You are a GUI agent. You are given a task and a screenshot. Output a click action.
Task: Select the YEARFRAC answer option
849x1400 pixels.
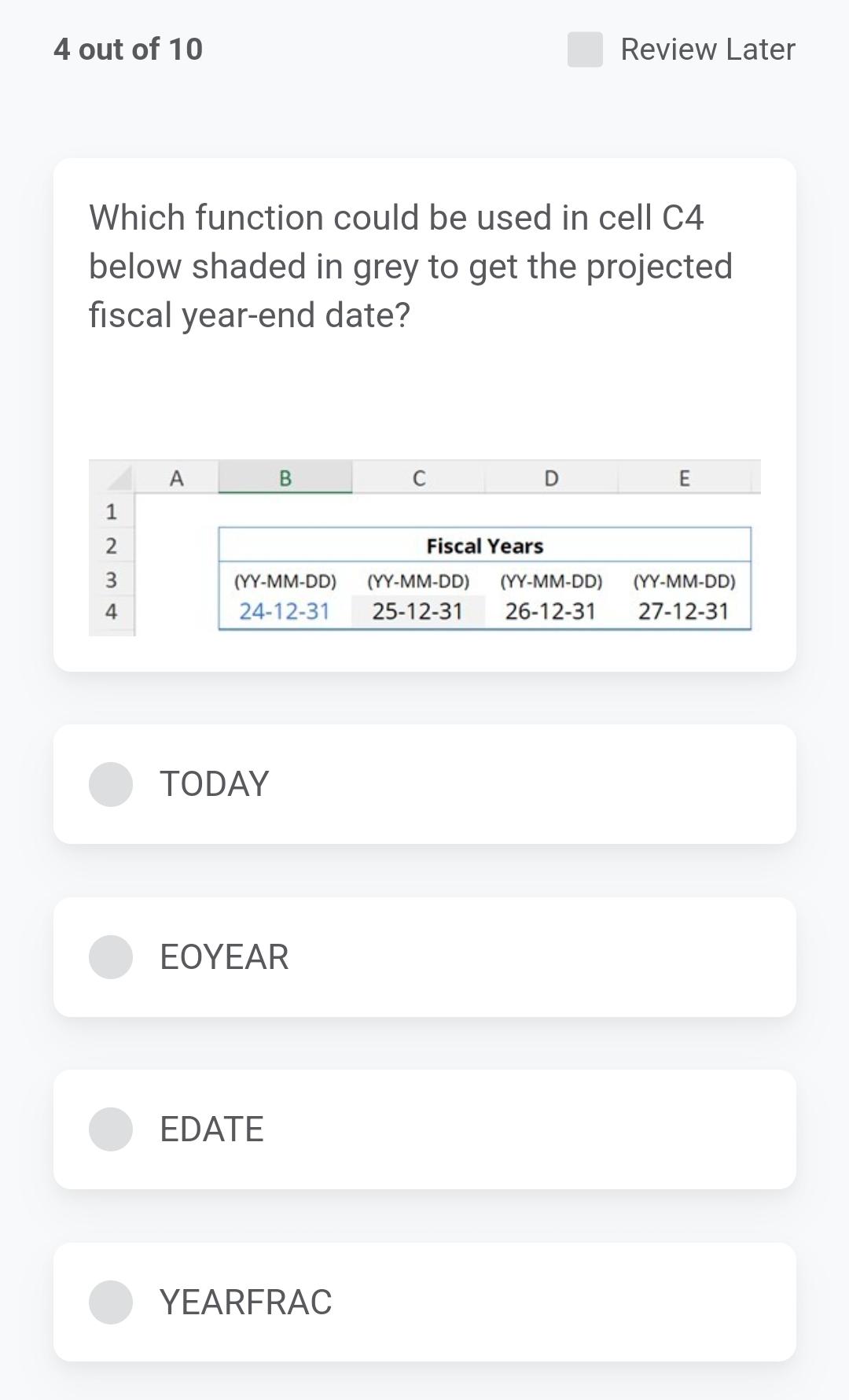[x=111, y=1302]
